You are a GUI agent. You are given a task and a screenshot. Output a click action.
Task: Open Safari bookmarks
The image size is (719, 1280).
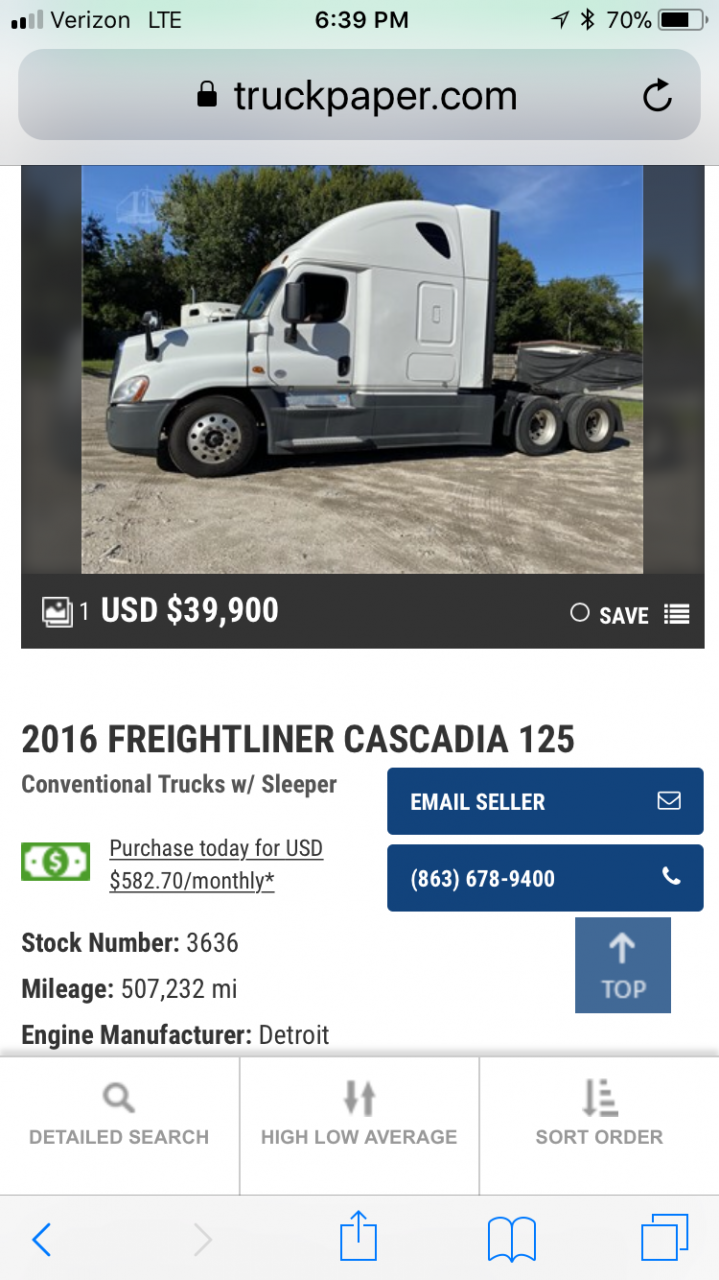pyautogui.click(x=511, y=1240)
